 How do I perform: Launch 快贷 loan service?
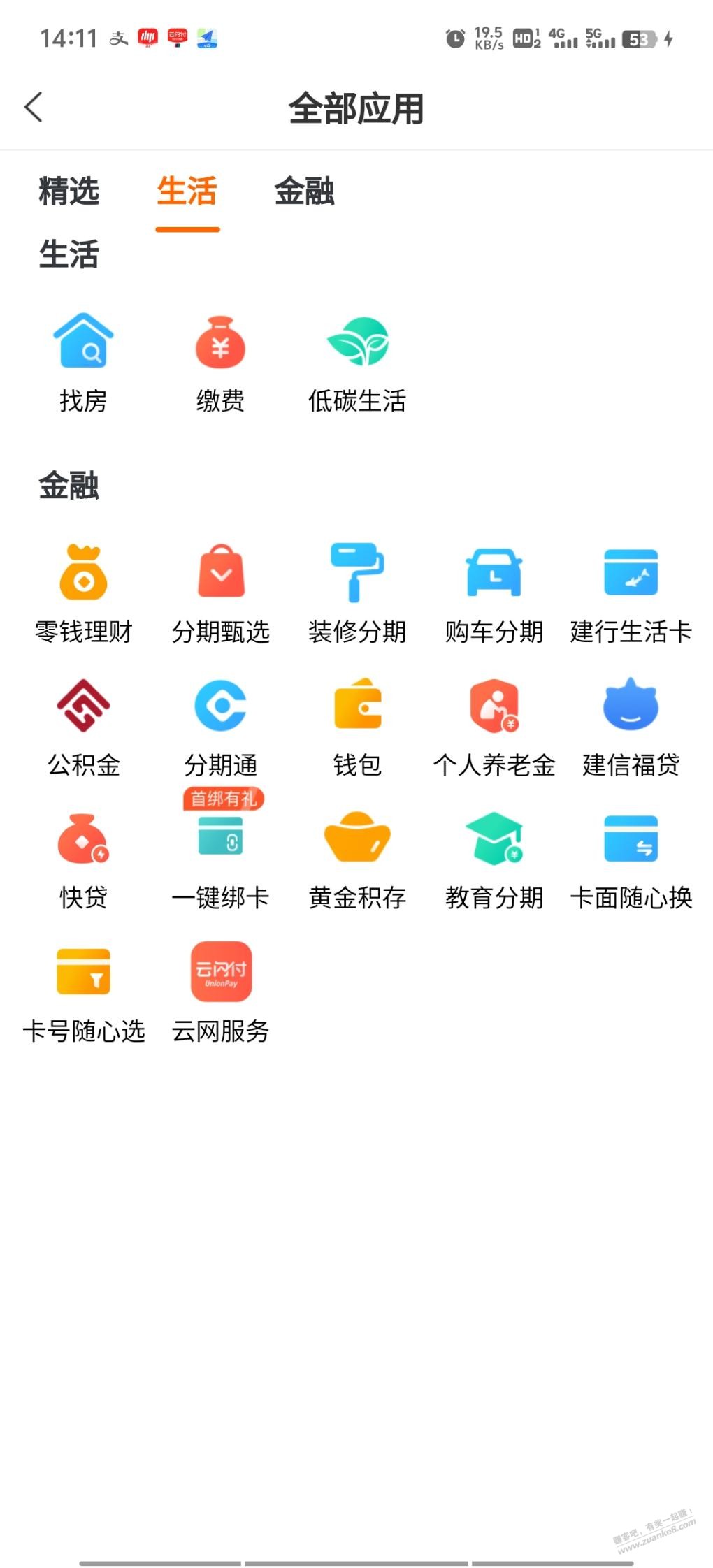coord(83,861)
